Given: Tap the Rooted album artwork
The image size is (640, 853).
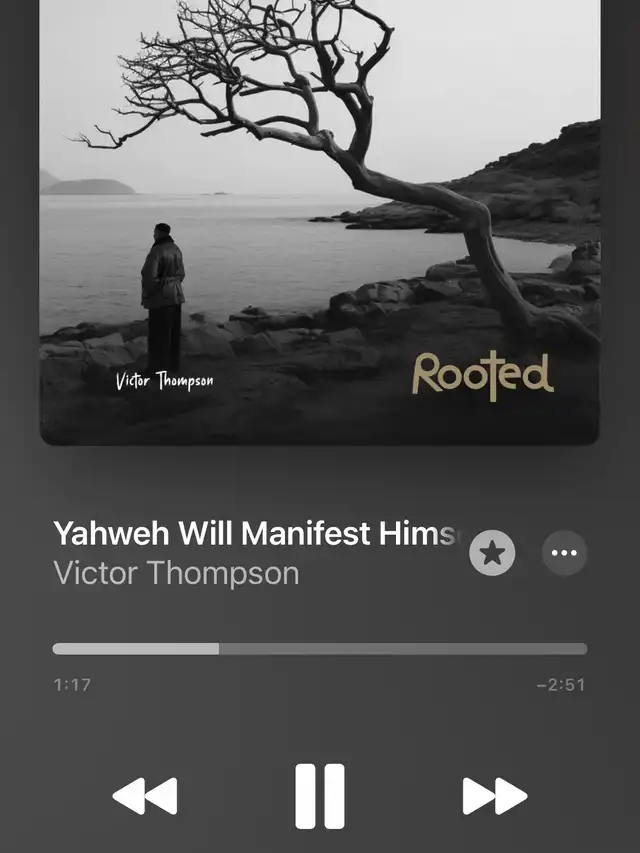Looking at the screenshot, I should [x=320, y=220].
